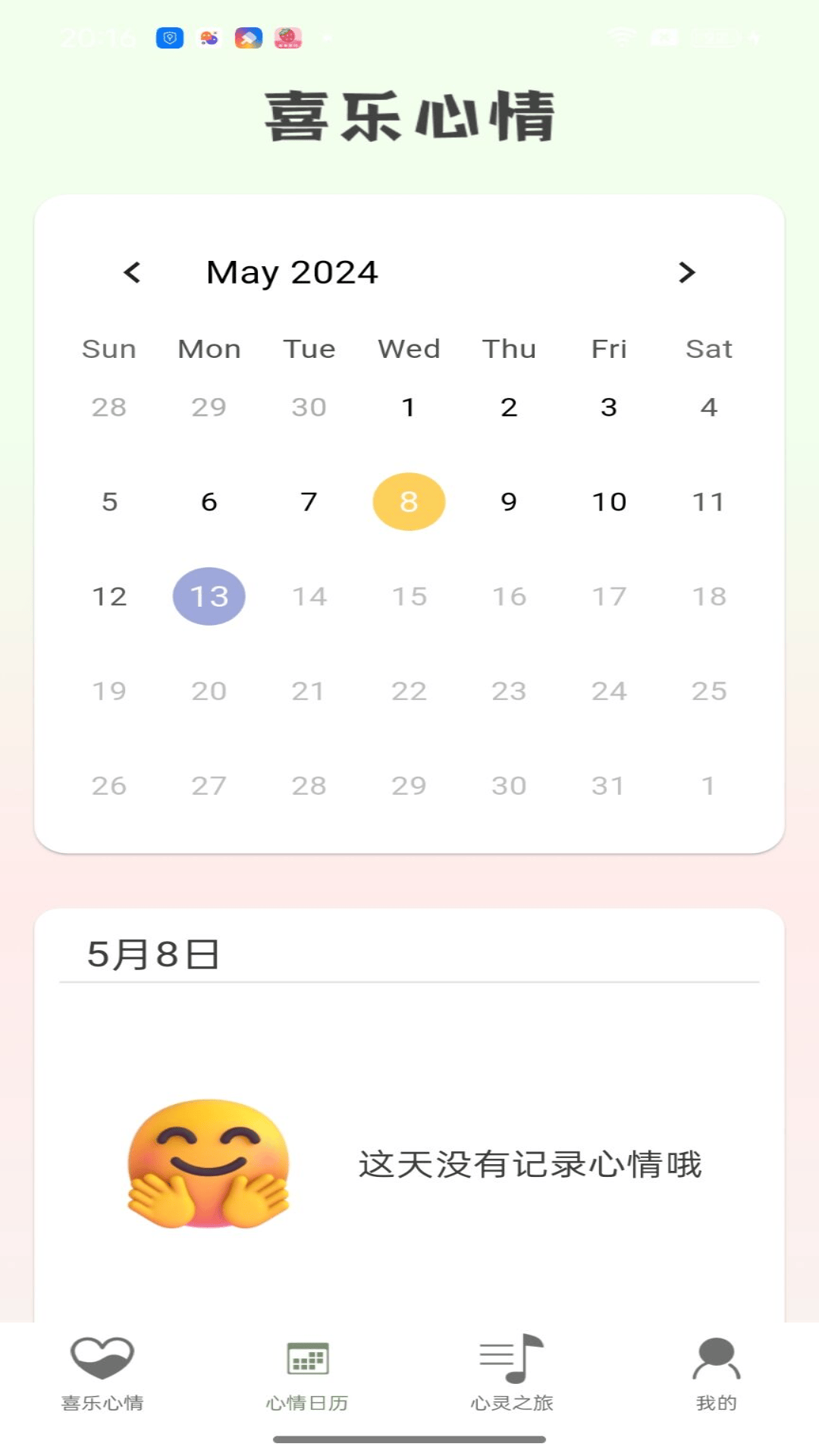The image size is (819, 1456).
Task: Pick May 7 on the calendar
Action: click(309, 501)
